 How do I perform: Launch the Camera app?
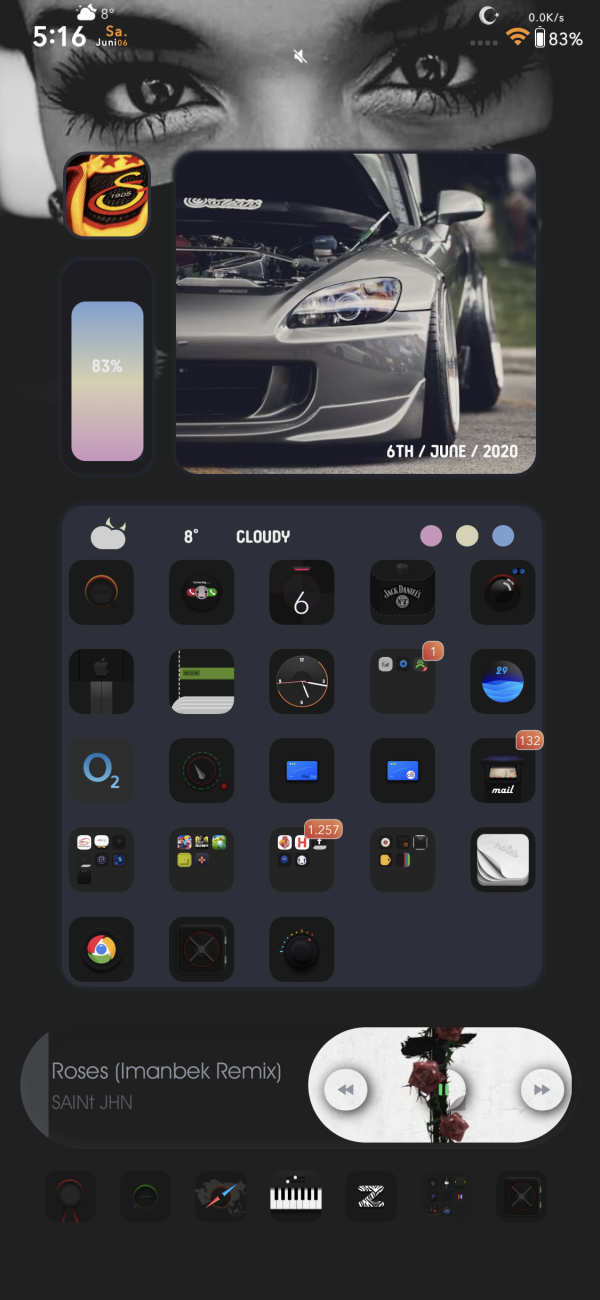(x=503, y=592)
